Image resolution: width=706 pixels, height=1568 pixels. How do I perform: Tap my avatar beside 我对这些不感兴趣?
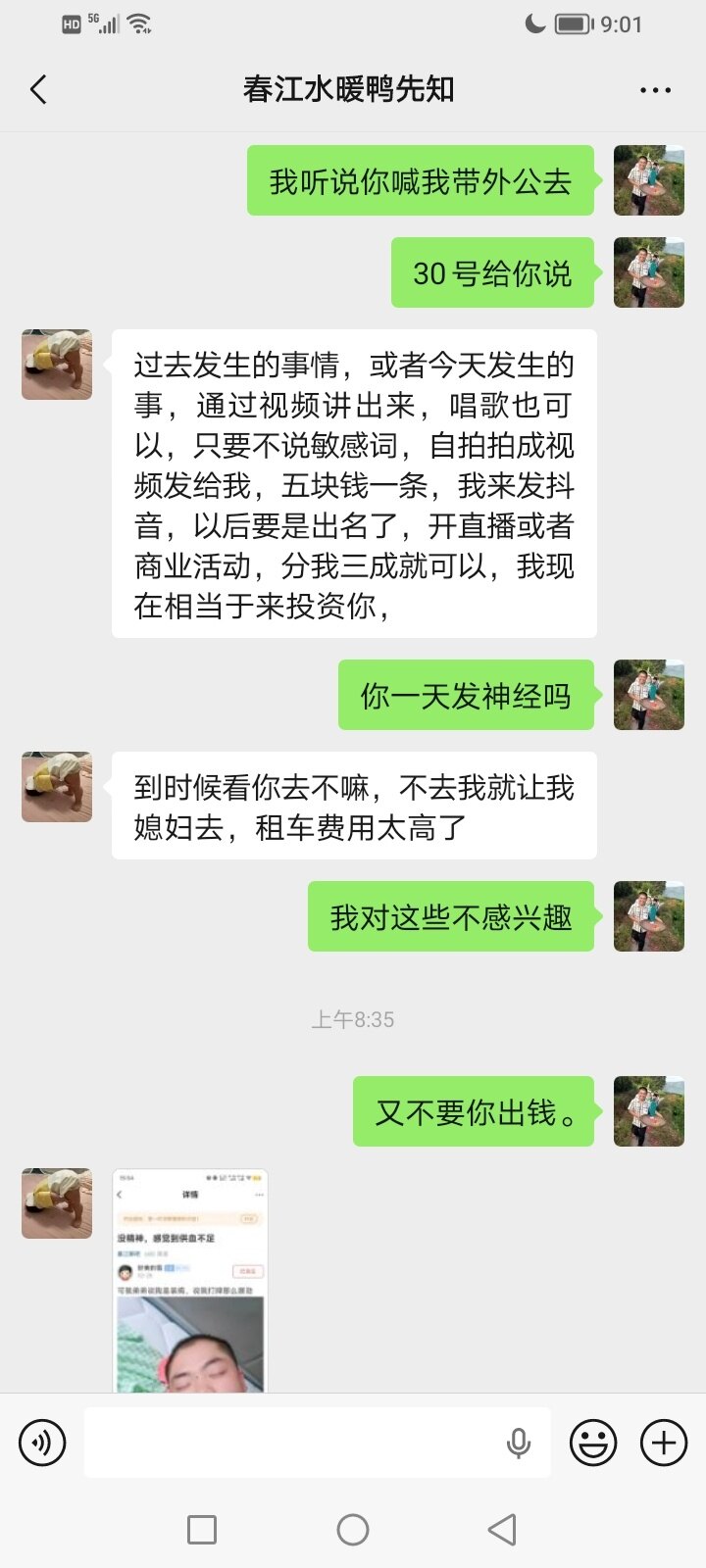[x=649, y=916]
